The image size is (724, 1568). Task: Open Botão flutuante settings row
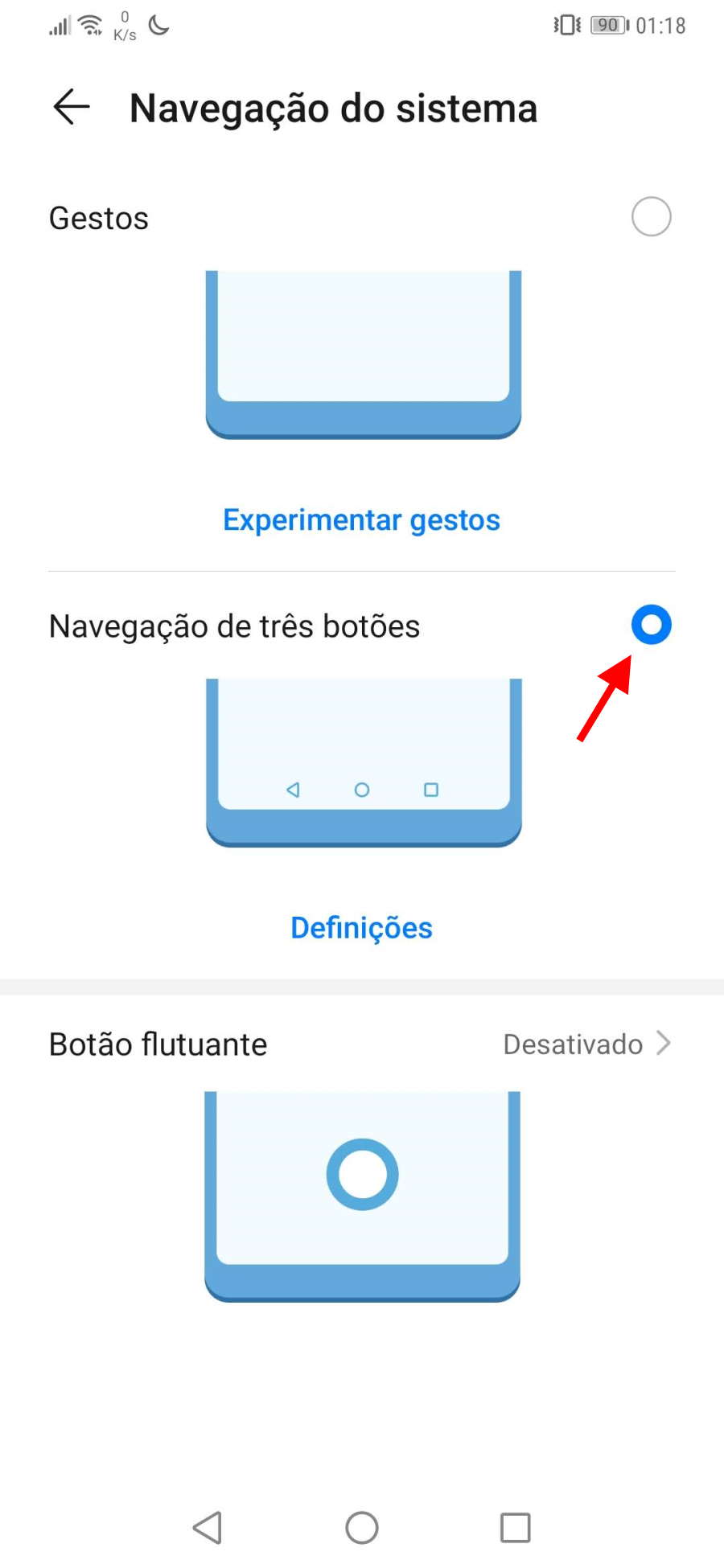point(361,1044)
